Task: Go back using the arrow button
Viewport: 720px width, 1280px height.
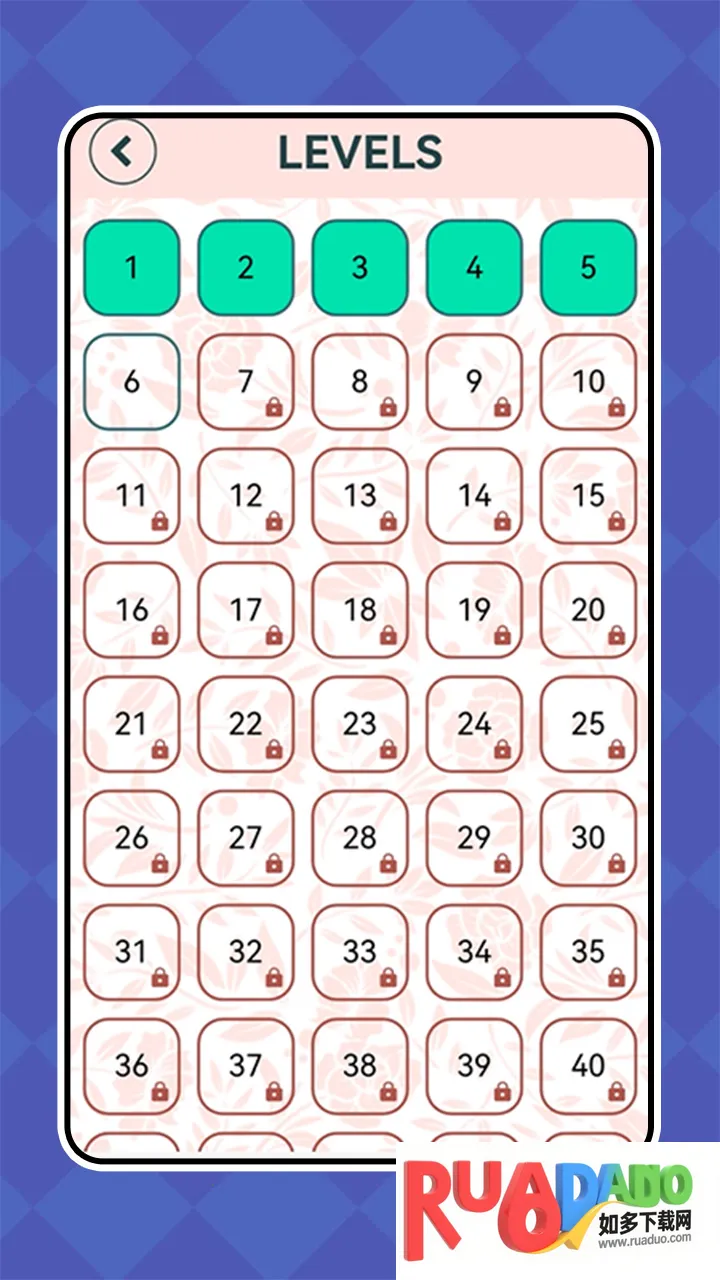Action: coord(123,152)
